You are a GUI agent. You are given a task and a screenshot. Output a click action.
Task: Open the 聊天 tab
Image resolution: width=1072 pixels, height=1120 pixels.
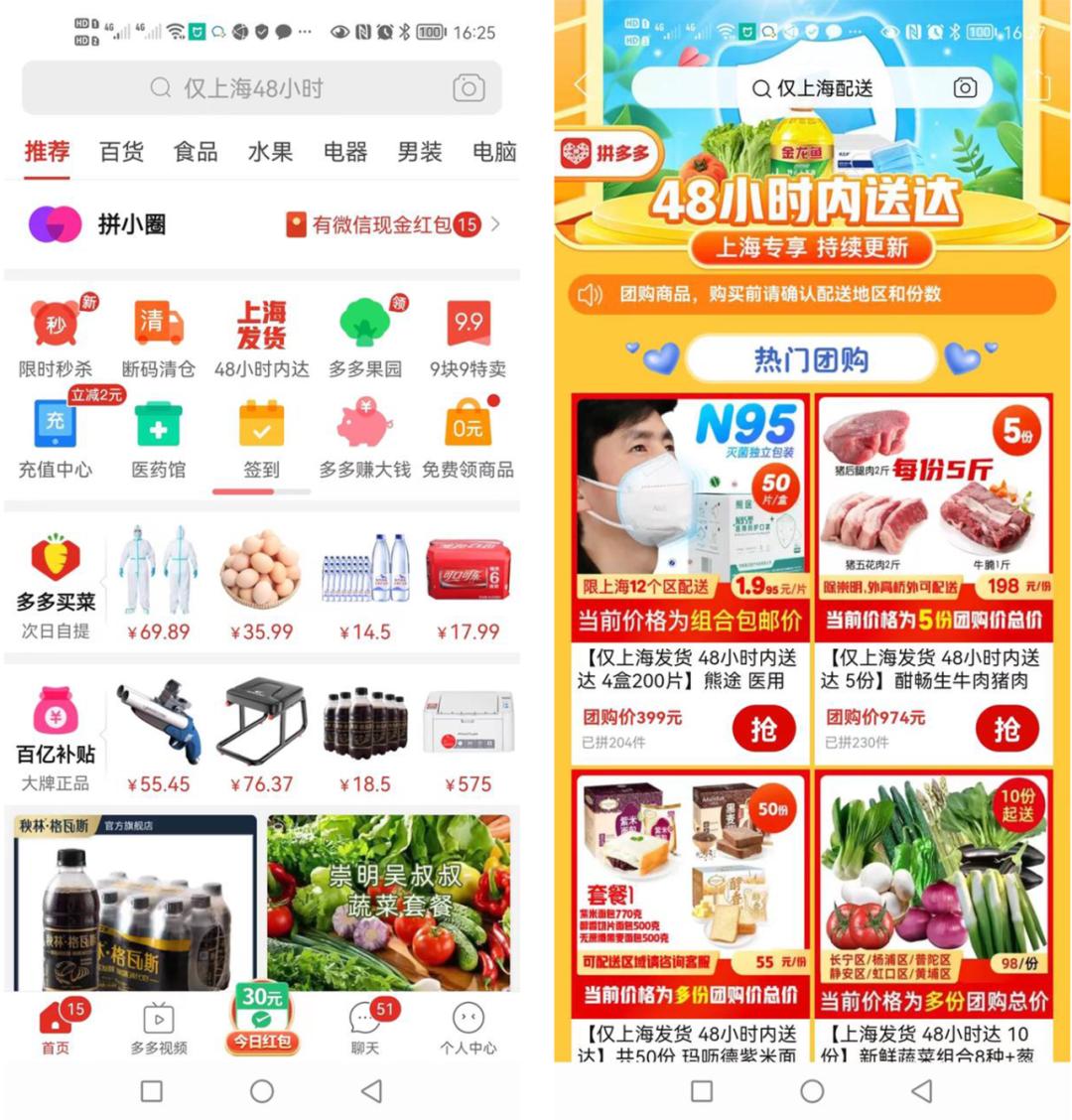coord(365,1028)
